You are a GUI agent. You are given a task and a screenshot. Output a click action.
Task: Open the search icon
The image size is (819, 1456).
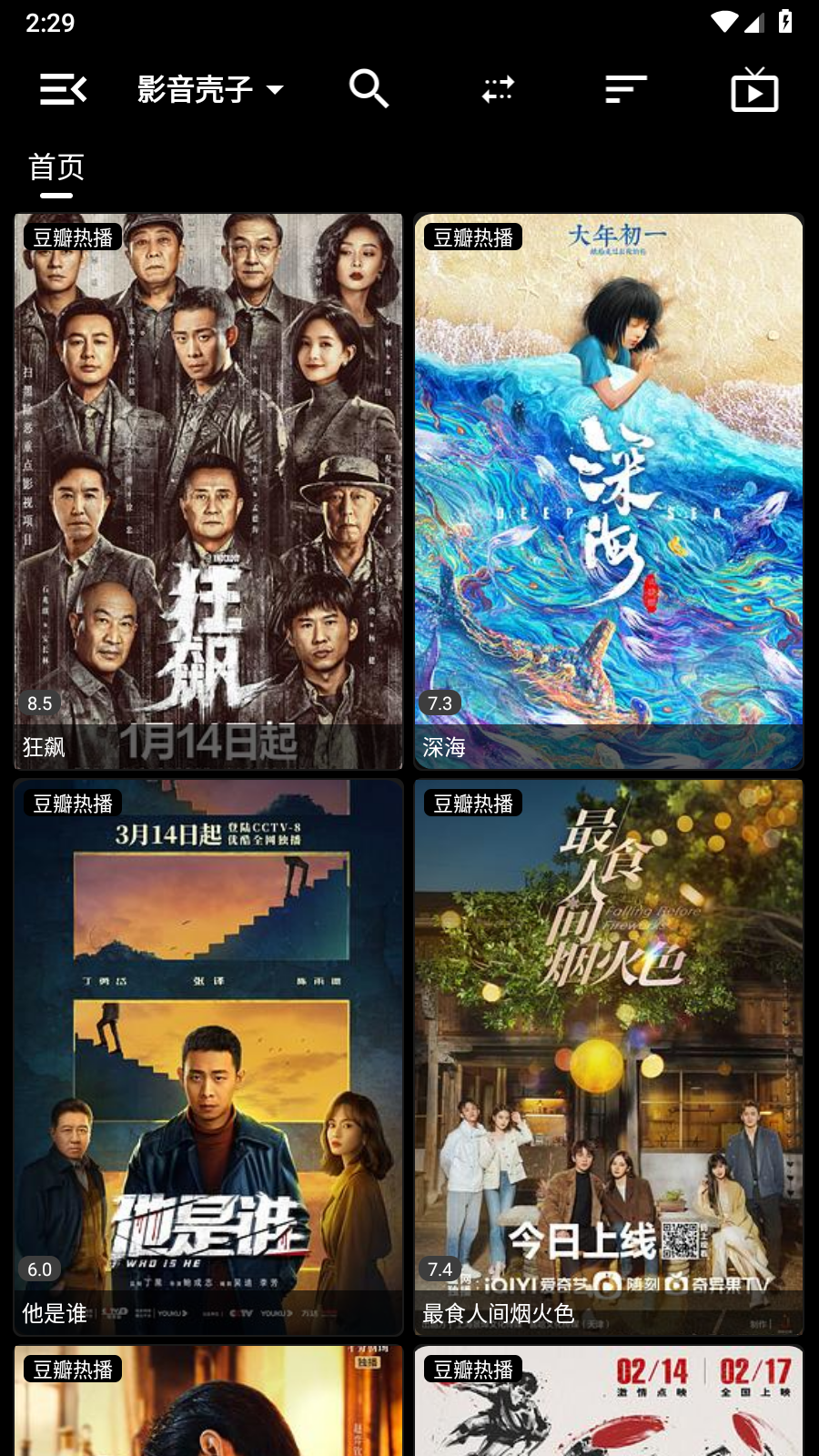point(369,89)
